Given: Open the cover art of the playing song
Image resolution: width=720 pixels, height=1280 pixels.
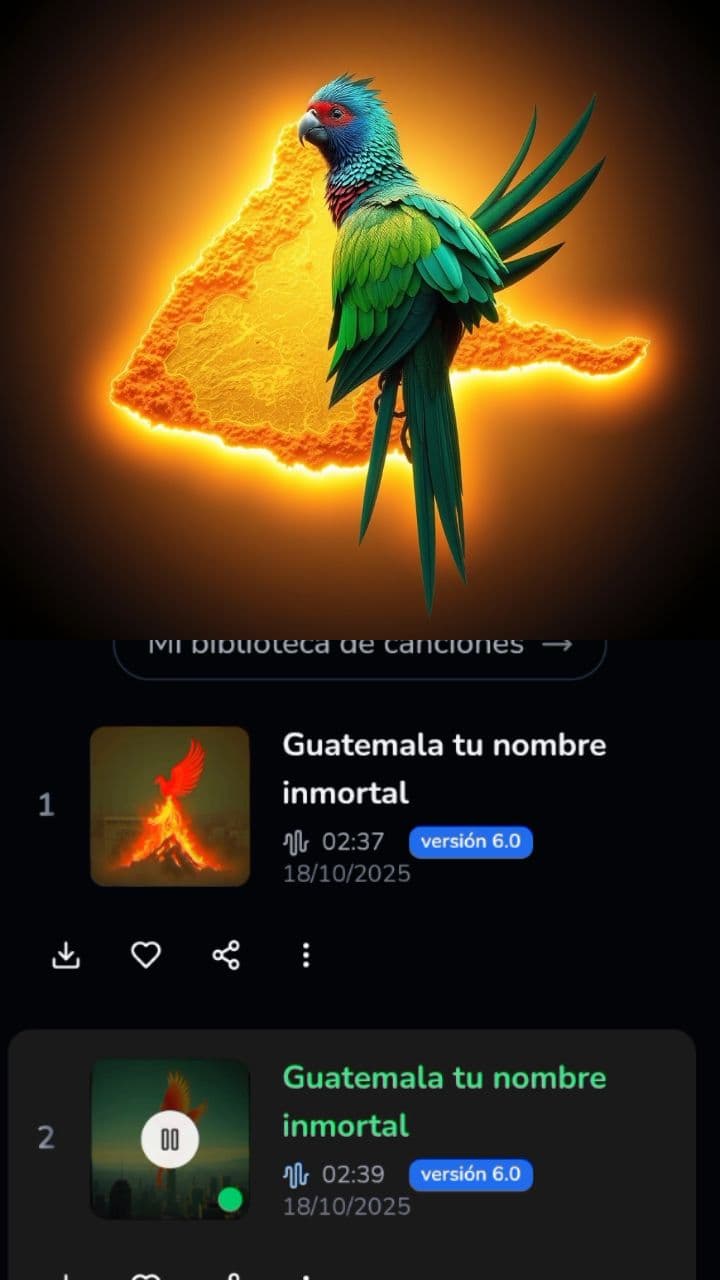Looking at the screenshot, I should 170,1138.
